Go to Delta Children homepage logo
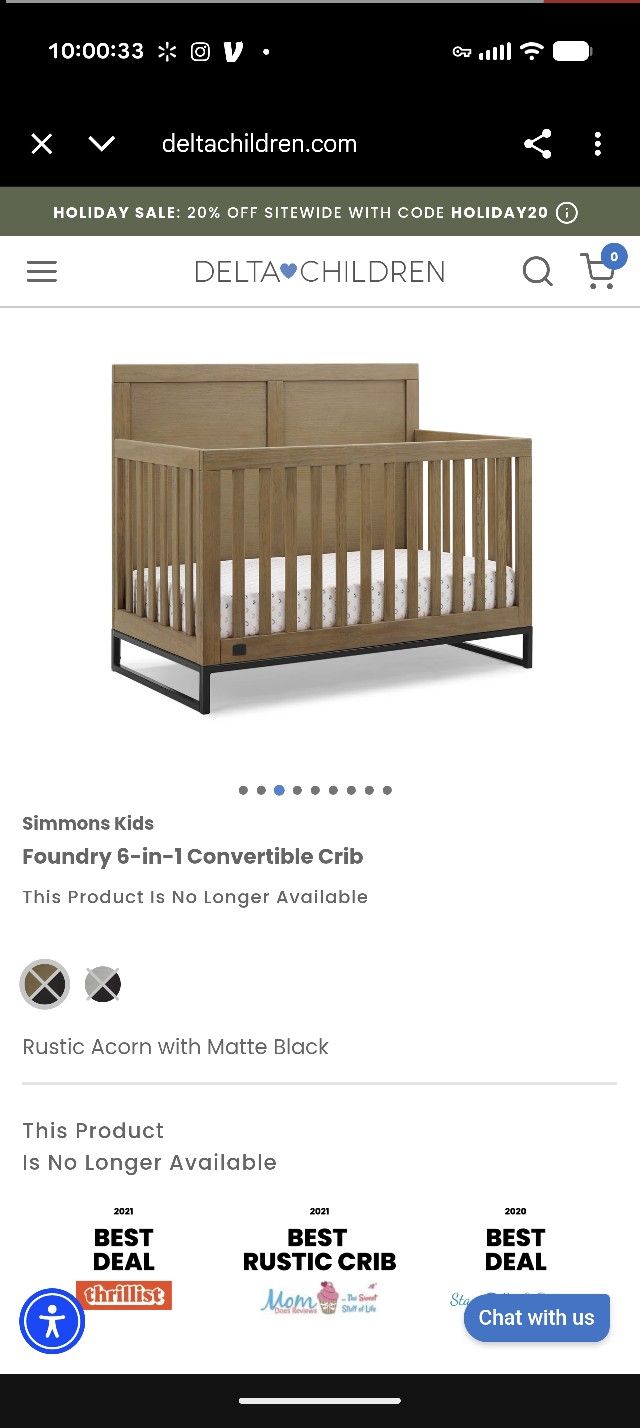This screenshot has width=640, height=1428. (319, 271)
